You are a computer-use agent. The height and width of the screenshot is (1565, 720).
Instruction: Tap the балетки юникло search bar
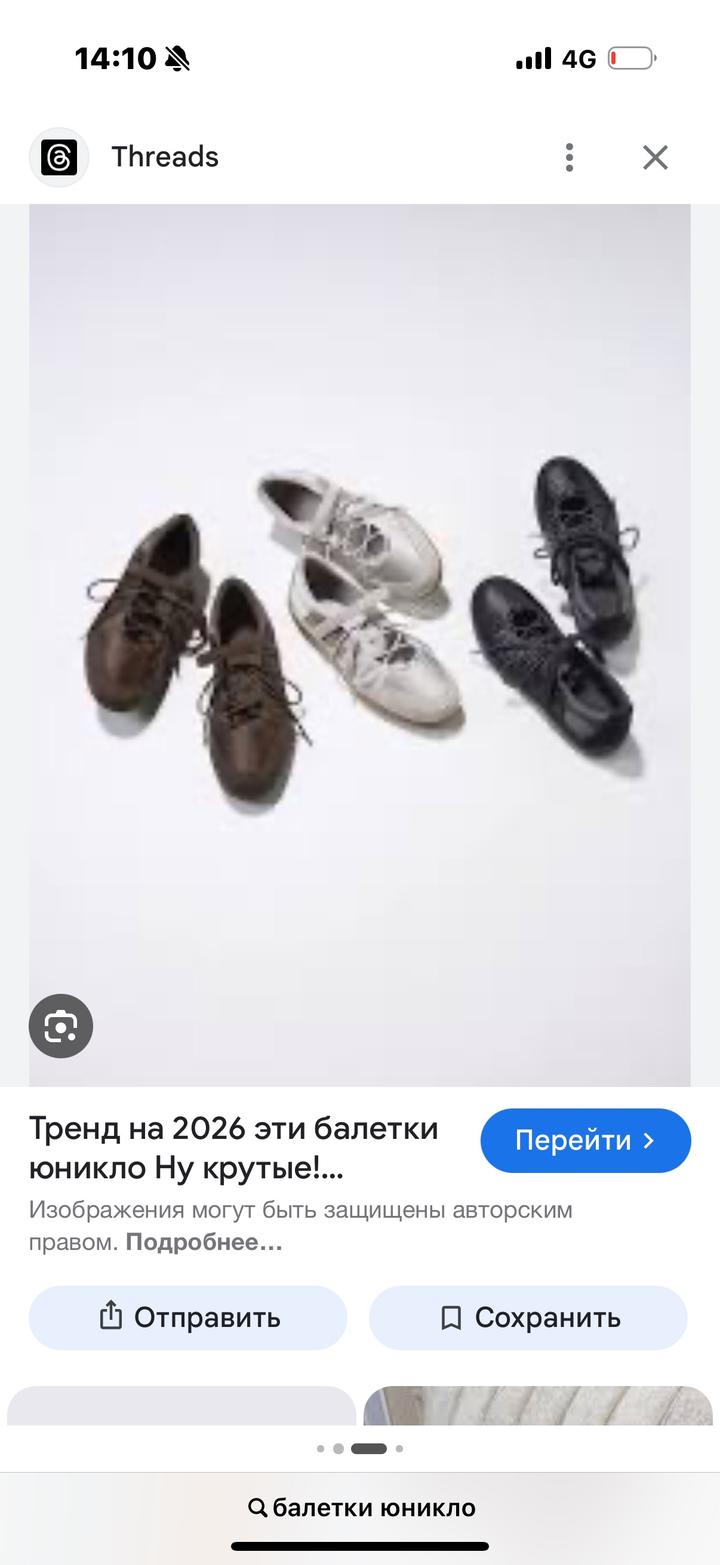pyautogui.click(x=361, y=1507)
